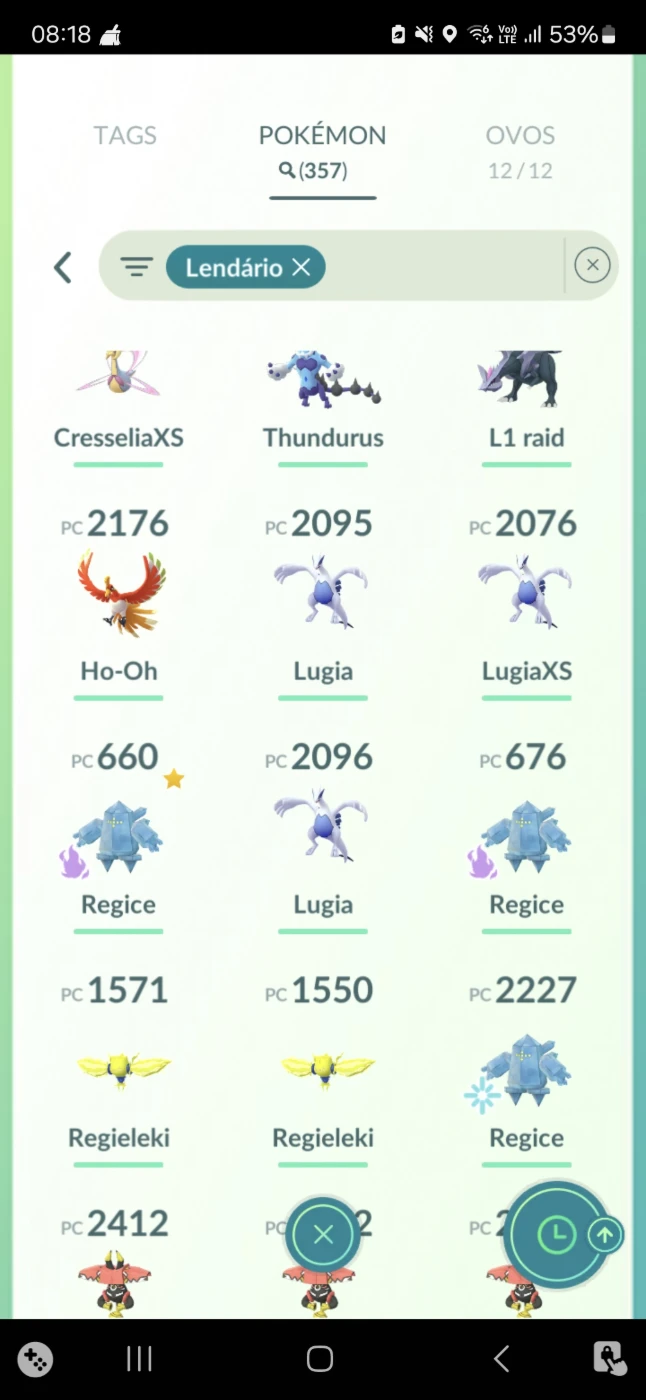Switch to the TAGS tab
This screenshot has width=646, height=1400.
coord(125,135)
